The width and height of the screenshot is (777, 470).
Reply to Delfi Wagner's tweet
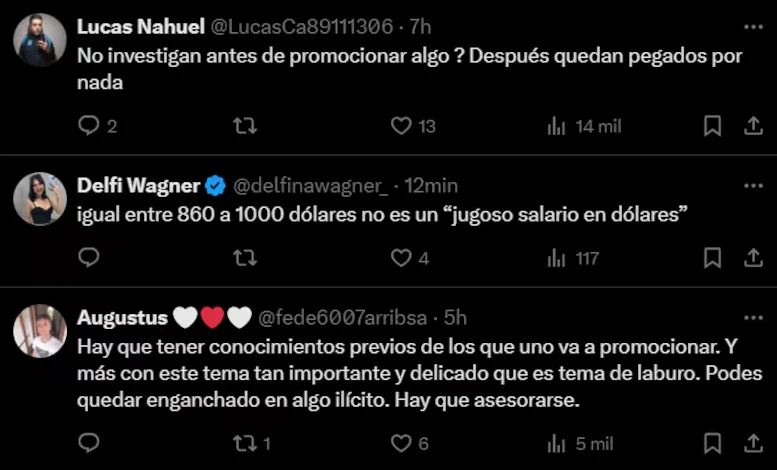point(89,258)
